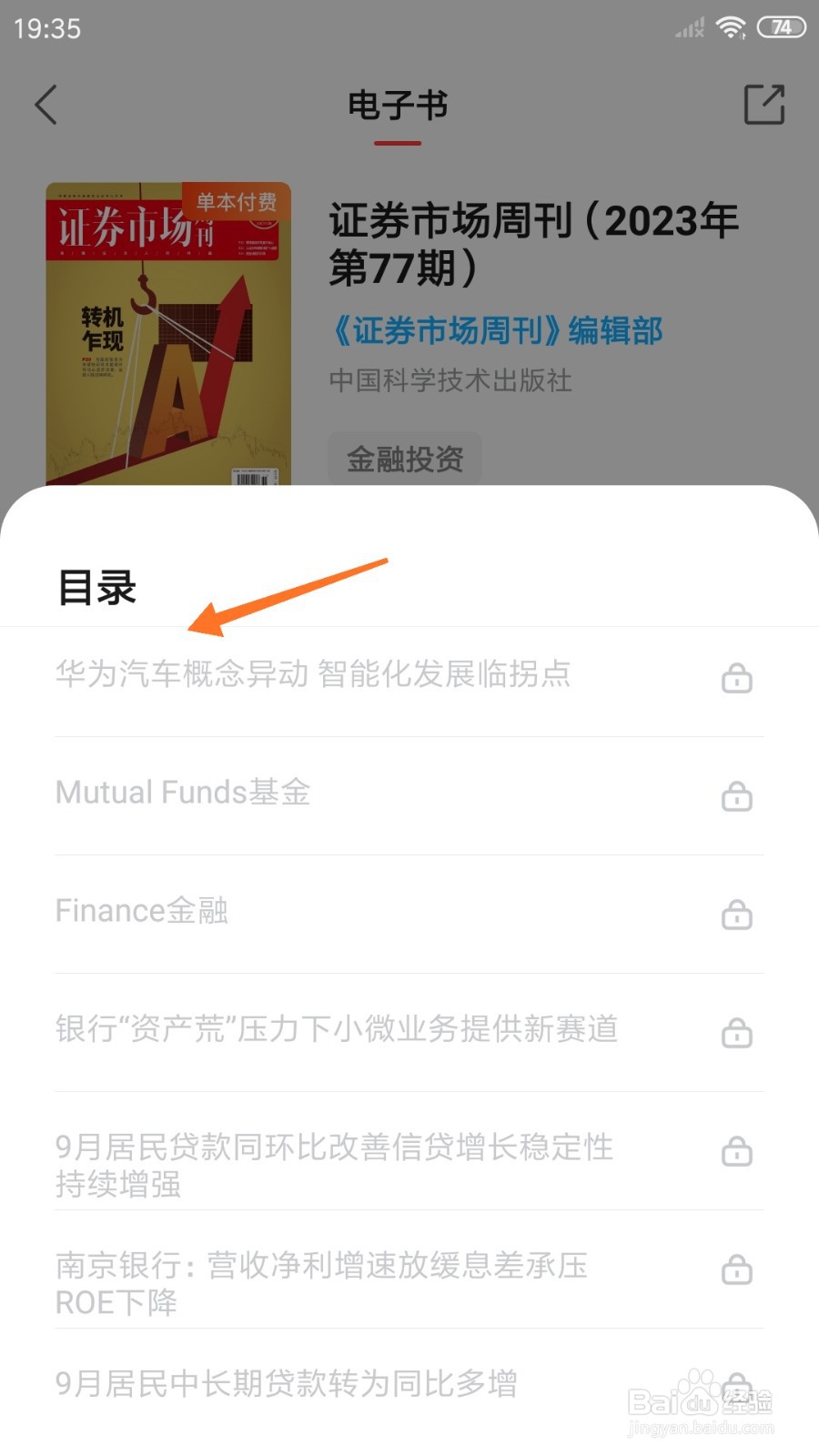This screenshot has height=1456, width=819.
Task: Select the 电子书 page title
Action: click(x=398, y=105)
